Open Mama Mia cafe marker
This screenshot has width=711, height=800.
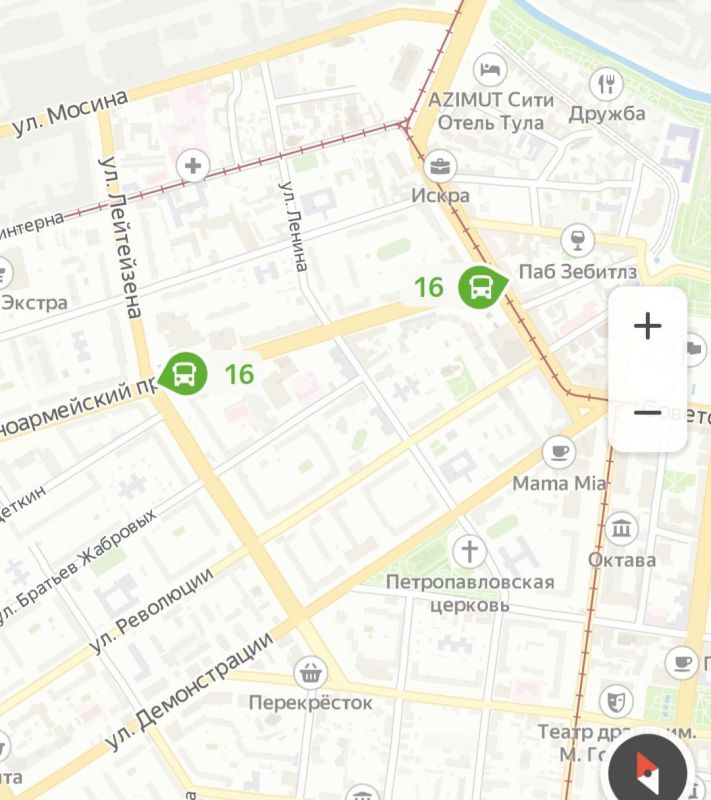click(x=559, y=451)
